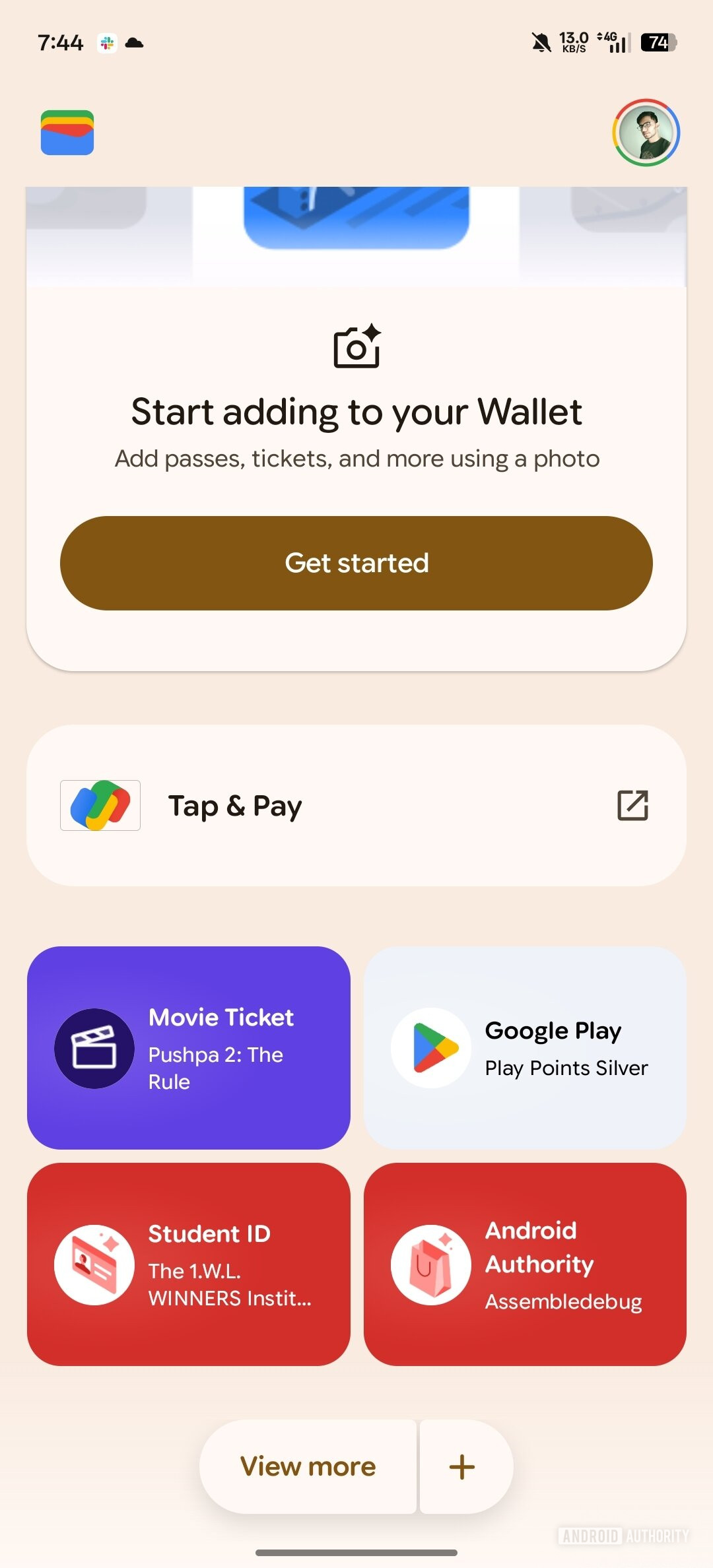Open the Google Wallet app icon top left
Screen dimensions: 713x1568
tap(68, 133)
